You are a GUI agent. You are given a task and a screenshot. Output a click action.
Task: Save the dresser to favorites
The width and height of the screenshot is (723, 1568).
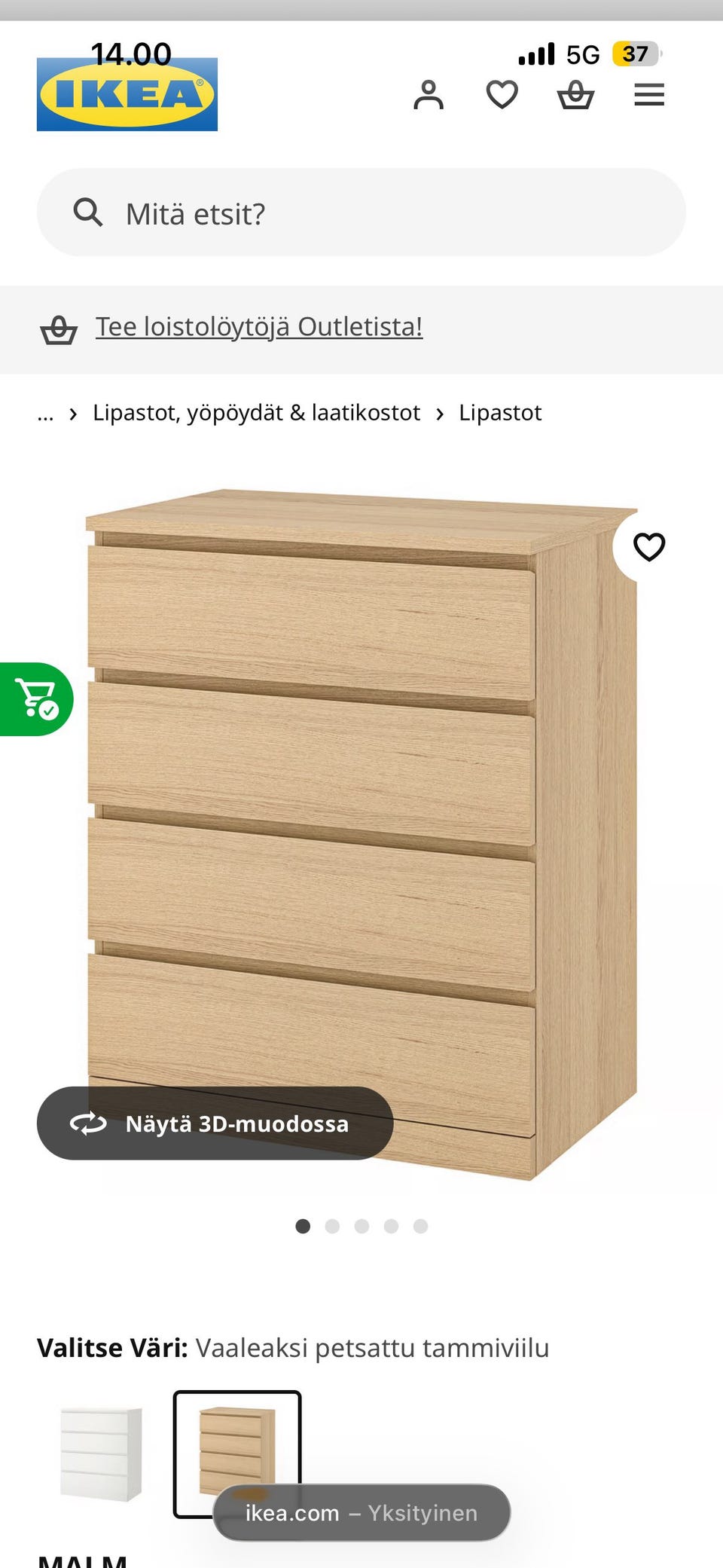click(x=649, y=547)
